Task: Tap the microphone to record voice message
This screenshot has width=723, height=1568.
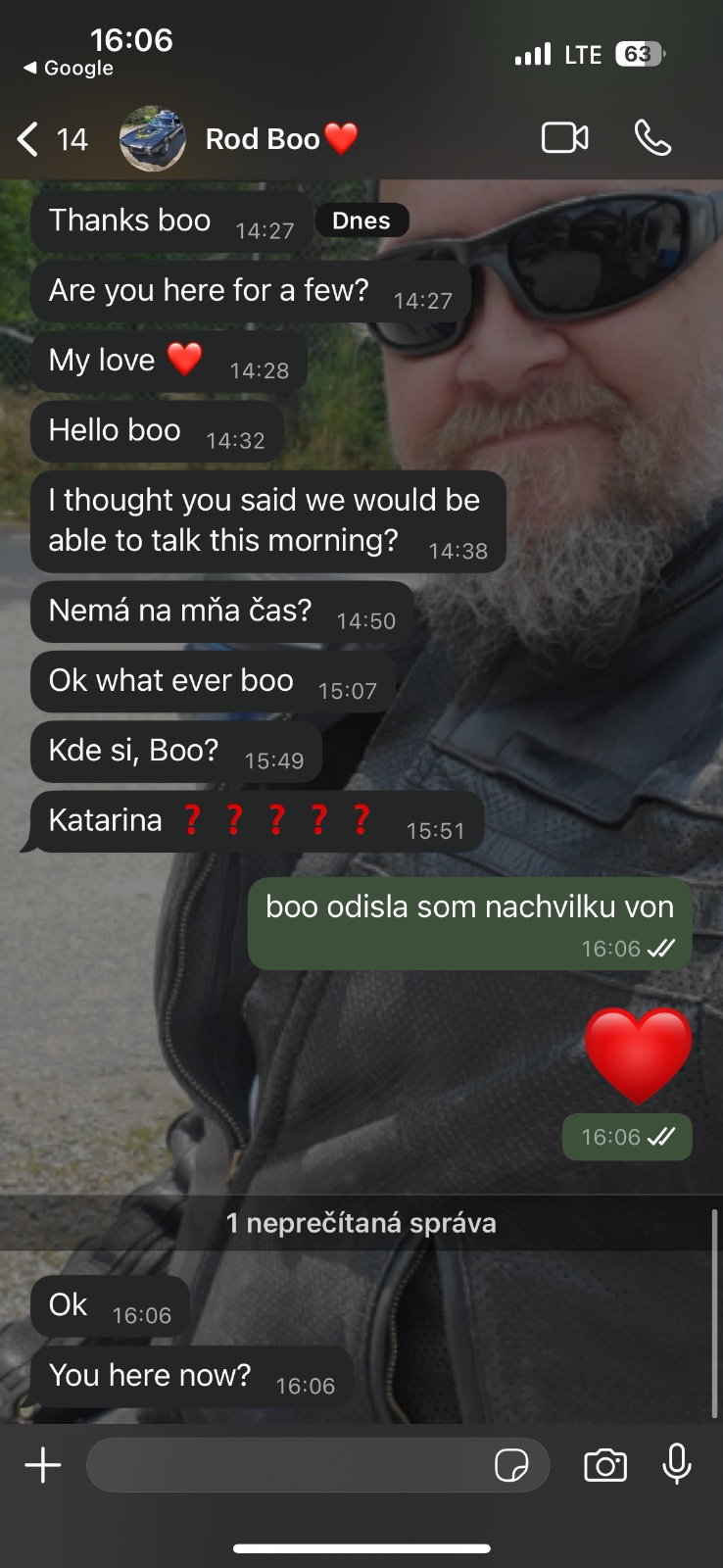Action: (677, 1464)
